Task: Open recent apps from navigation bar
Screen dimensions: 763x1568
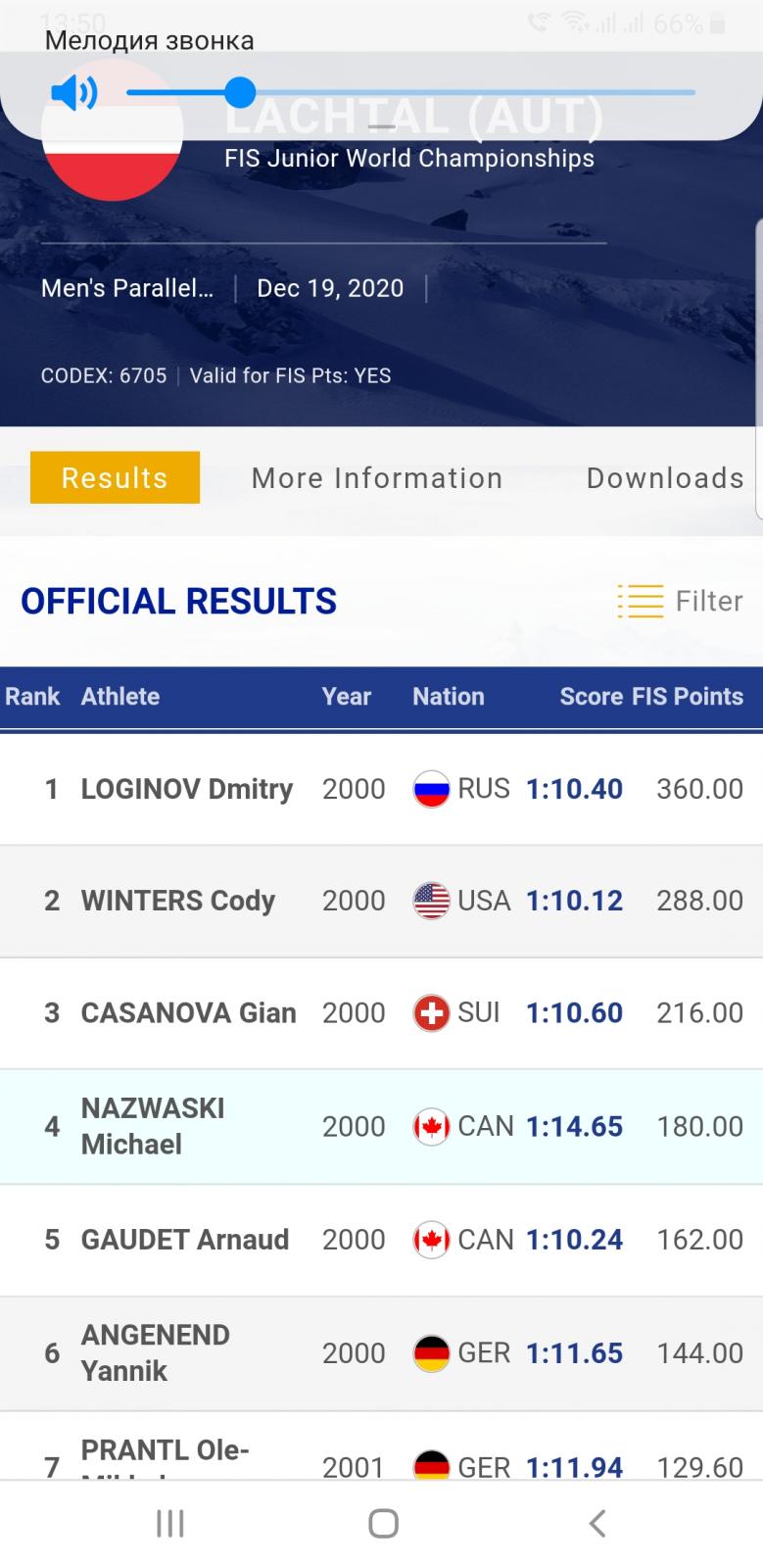Action: pos(170,1523)
